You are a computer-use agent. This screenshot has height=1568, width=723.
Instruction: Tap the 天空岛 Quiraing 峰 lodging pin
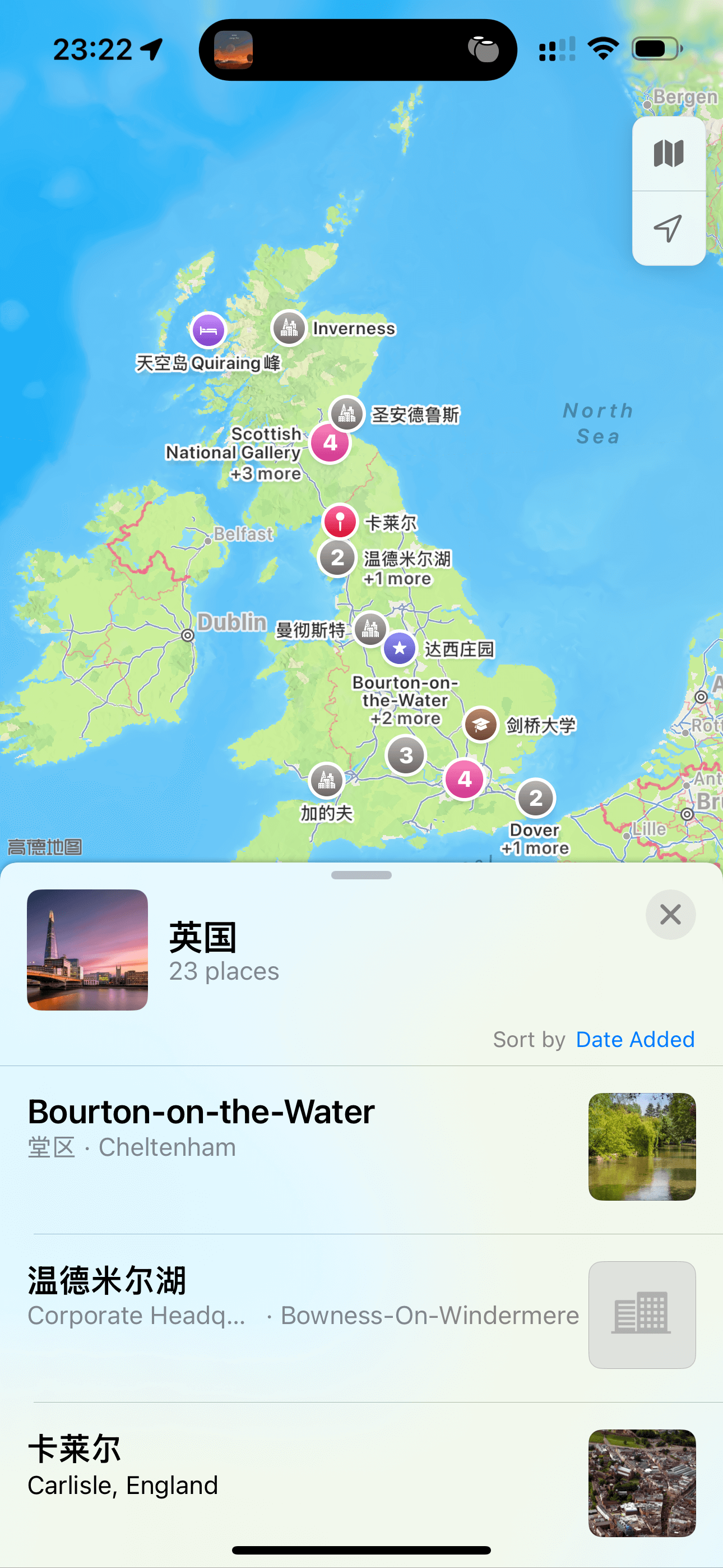tap(208, 330)
